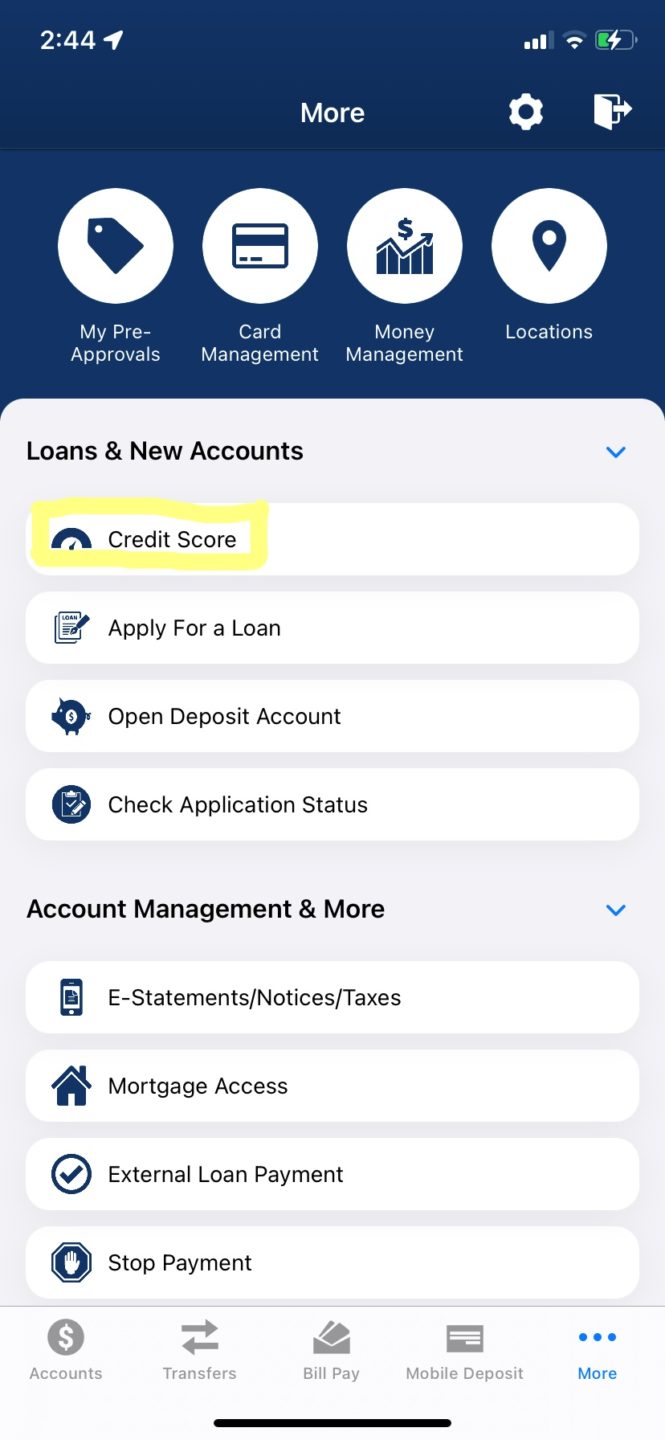Open Card Management
This screenshot has width=665, height=1440.
pyautogui.click(x=260, y=246)
